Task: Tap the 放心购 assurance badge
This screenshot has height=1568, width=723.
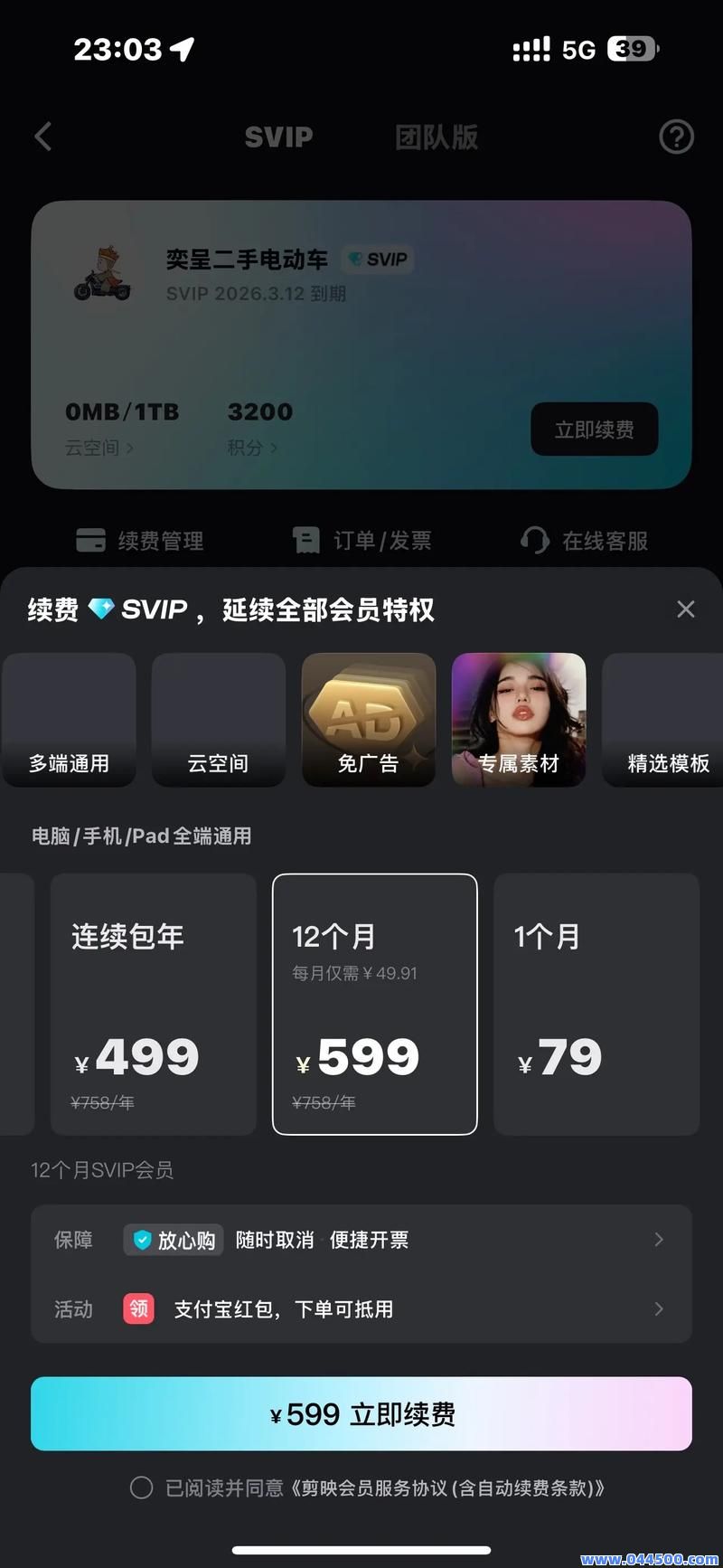Action: tap(172, 1240)
